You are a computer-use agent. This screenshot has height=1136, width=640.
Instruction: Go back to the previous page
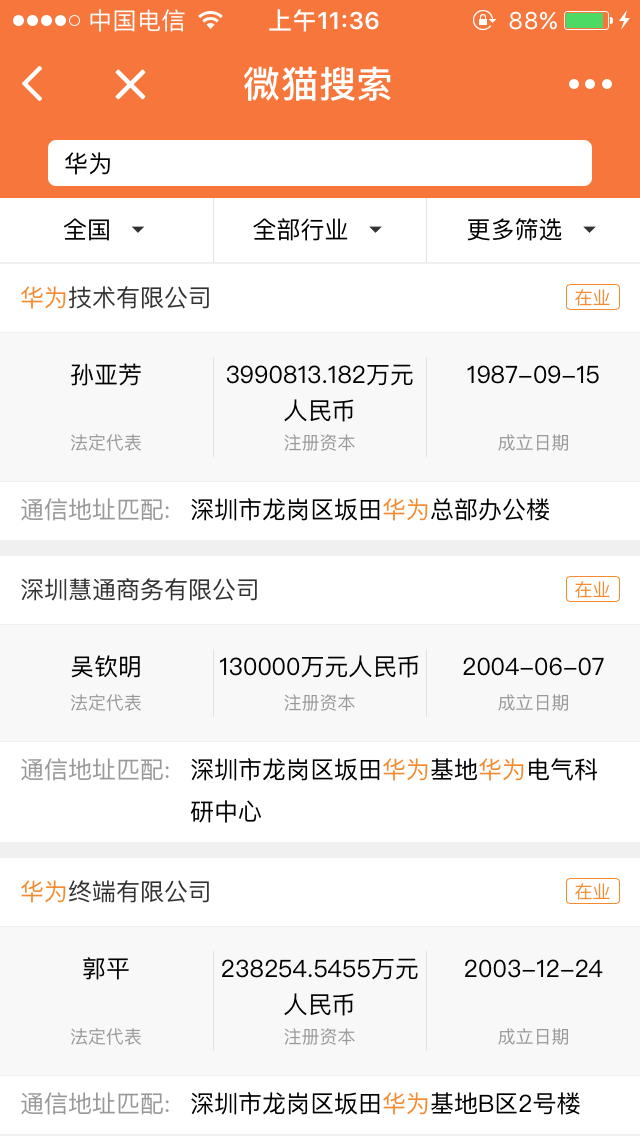coord(33,84)
